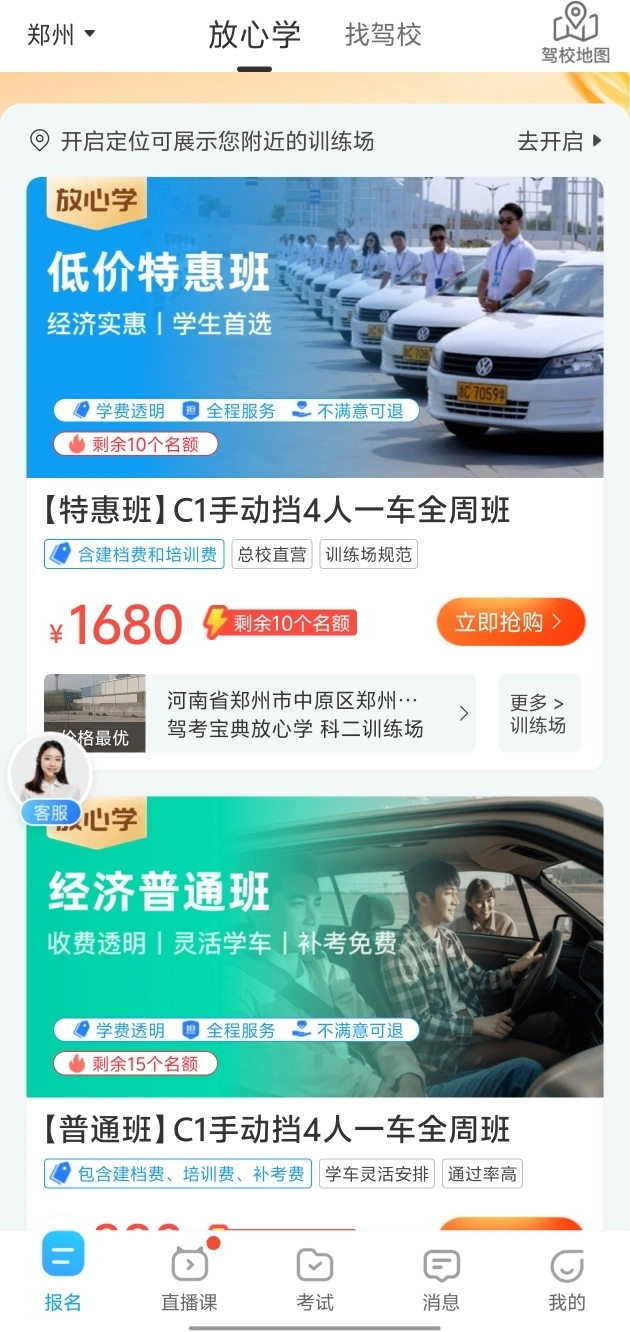Go to the 我的 tab
The image size is (630, 1332).
(x=567, y=1278)
